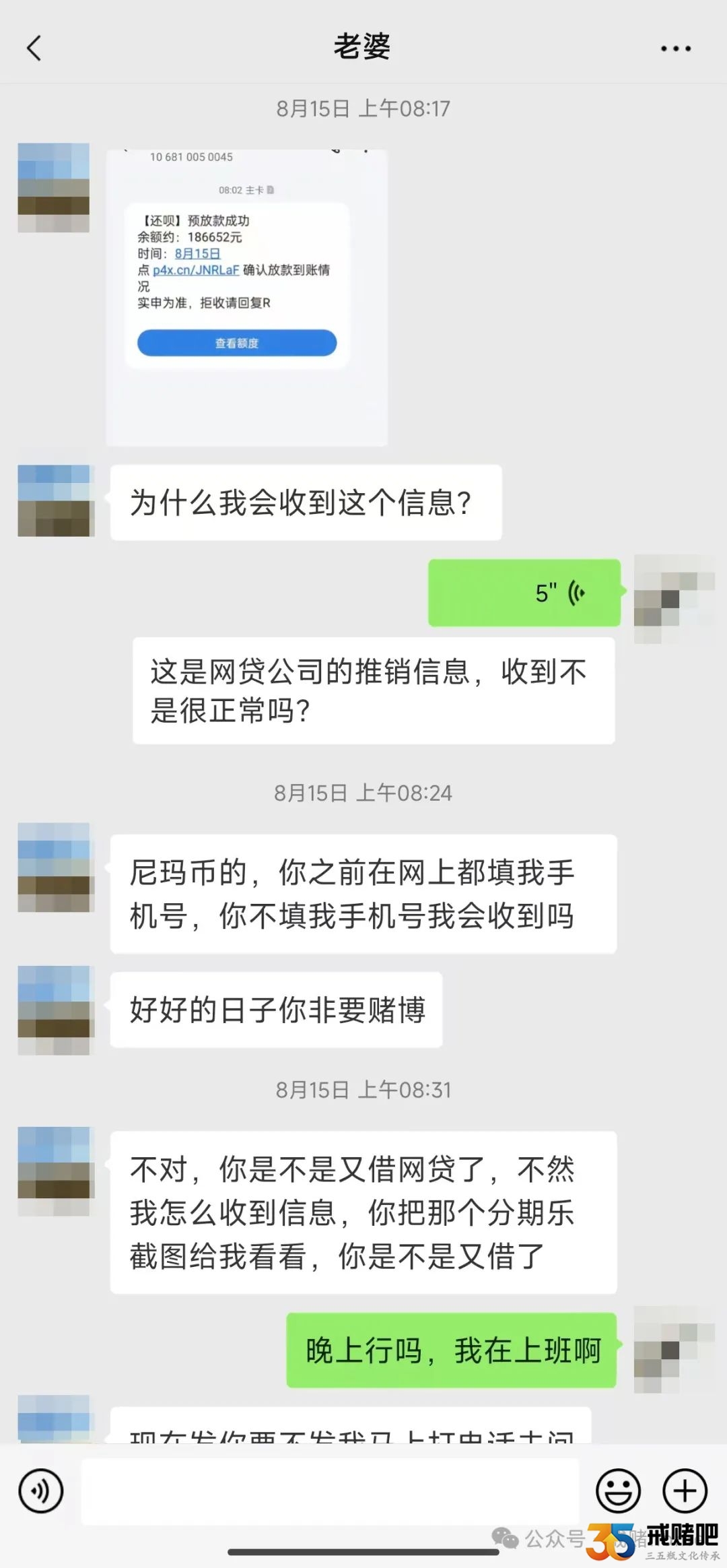Open the loan SMS screenshot image

[246, 297]
